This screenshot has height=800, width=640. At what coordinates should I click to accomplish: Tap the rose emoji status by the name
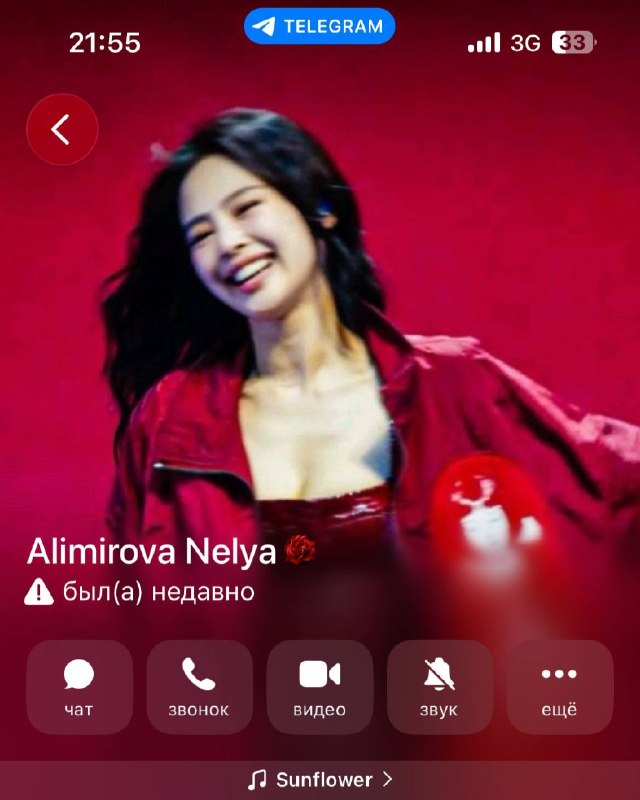300,551
